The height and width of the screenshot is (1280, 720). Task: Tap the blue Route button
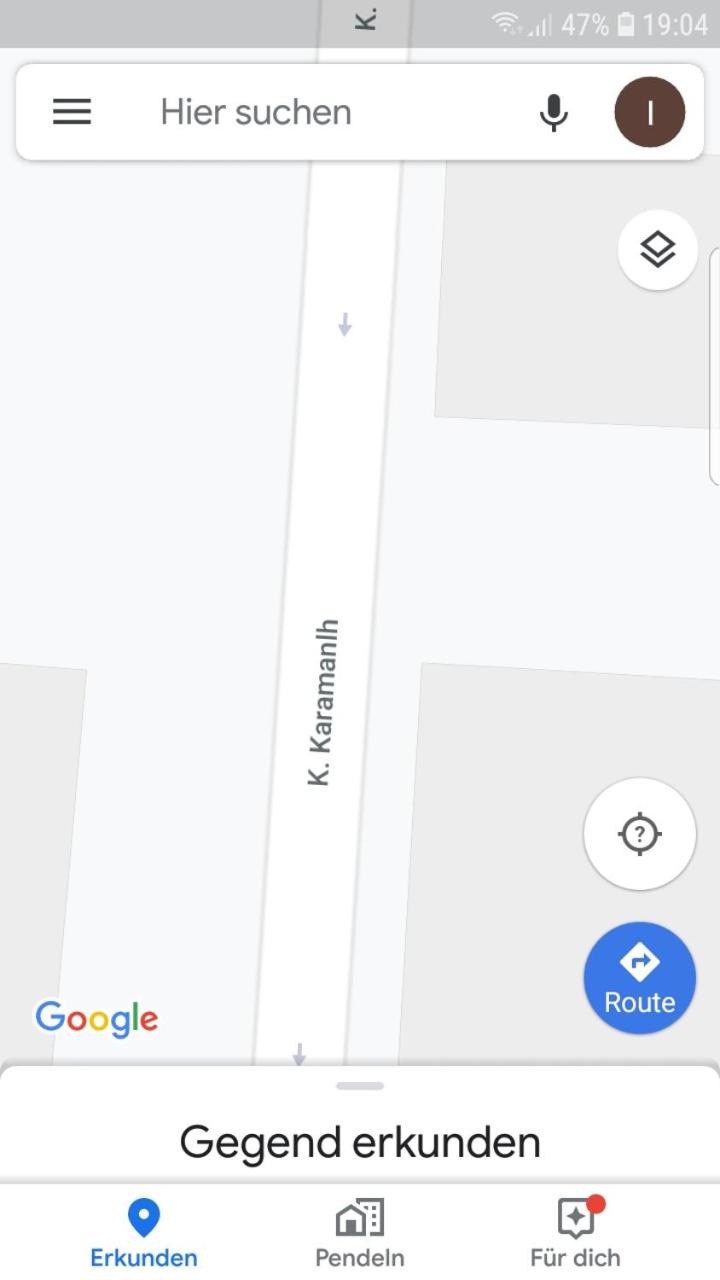[640, 978]
